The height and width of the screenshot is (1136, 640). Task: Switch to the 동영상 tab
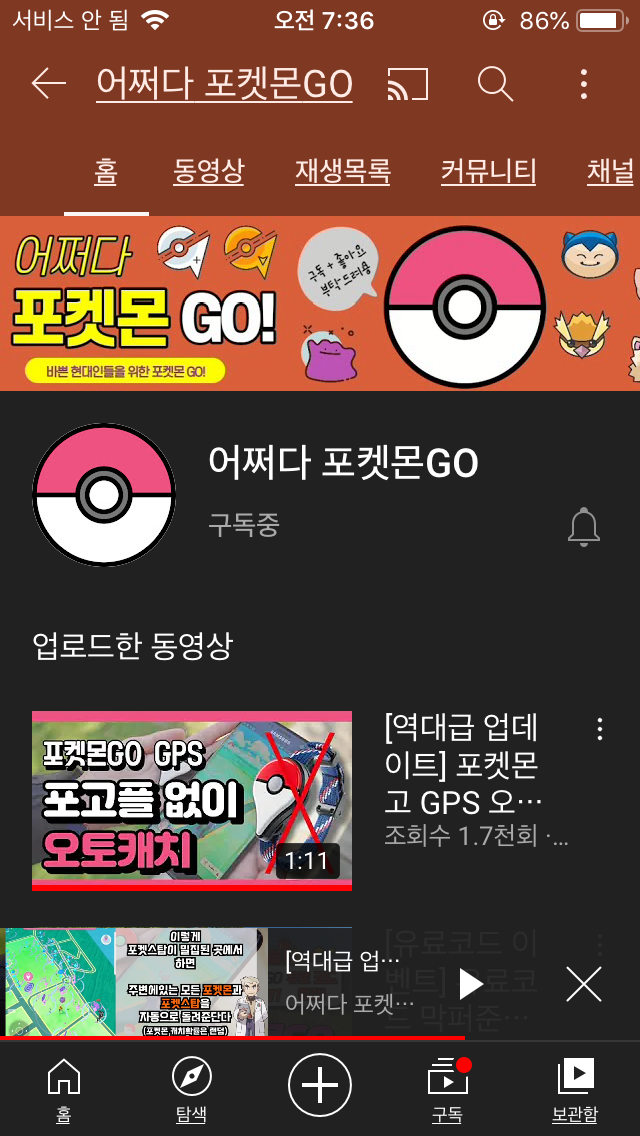208,171
